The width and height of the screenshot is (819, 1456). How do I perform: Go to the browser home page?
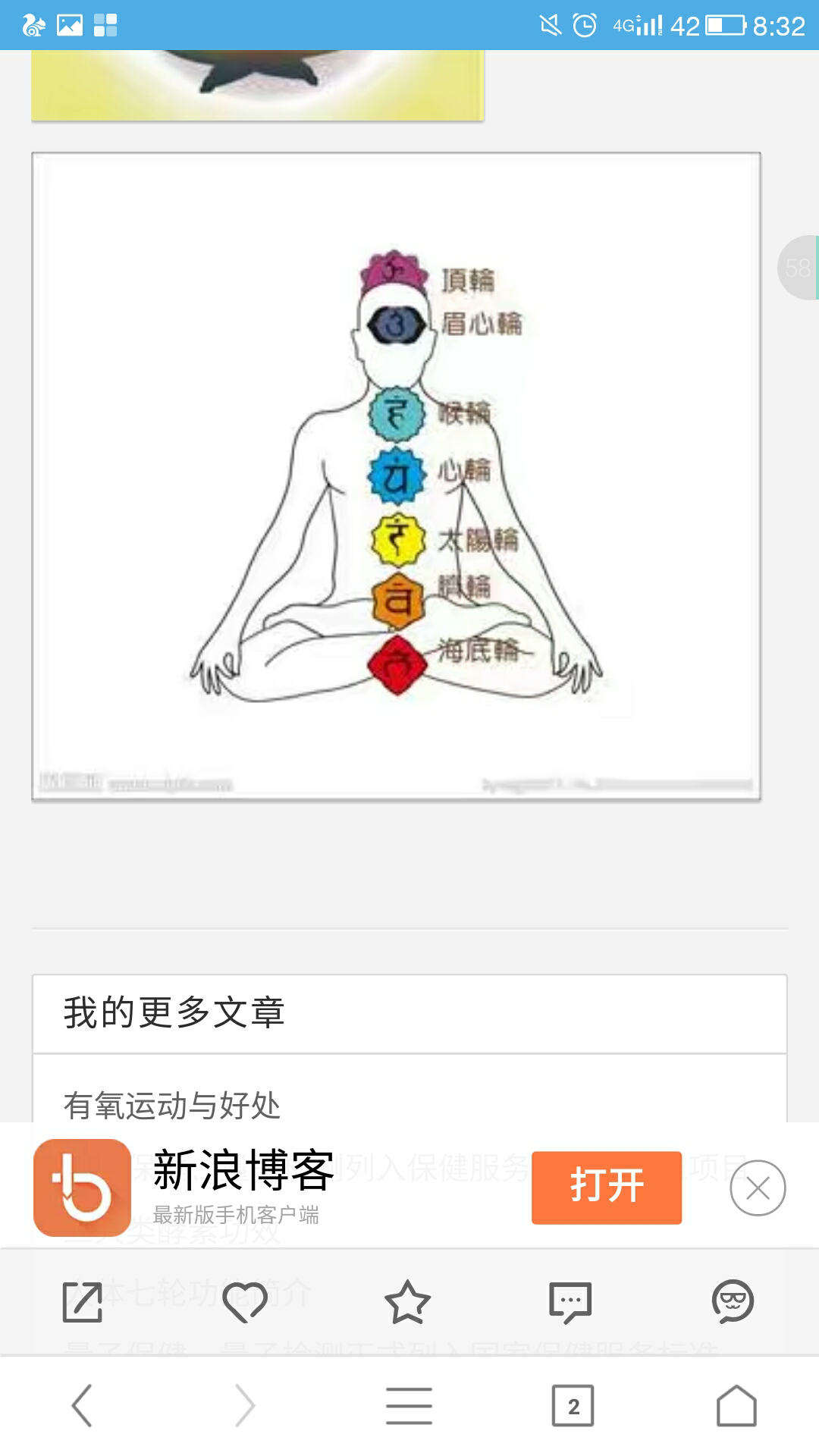736,1405
